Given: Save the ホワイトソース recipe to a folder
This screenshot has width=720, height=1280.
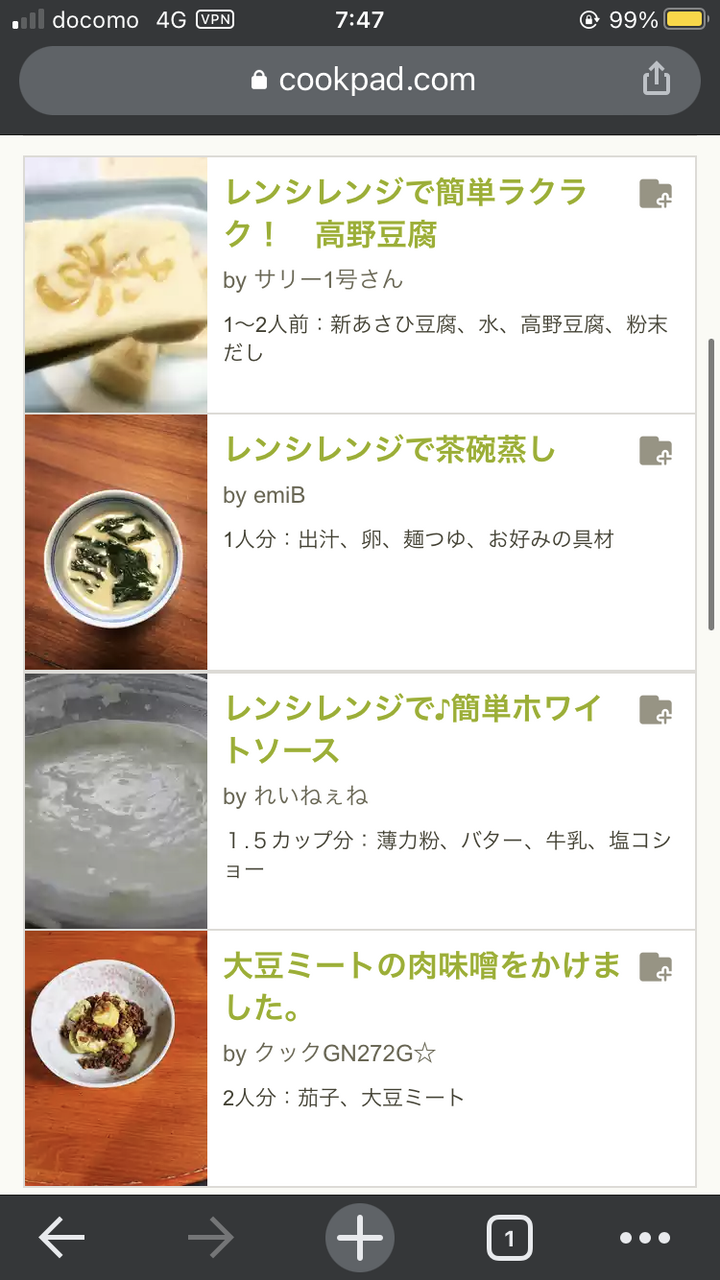Looking at the screenshot, I should pos(656,710).
